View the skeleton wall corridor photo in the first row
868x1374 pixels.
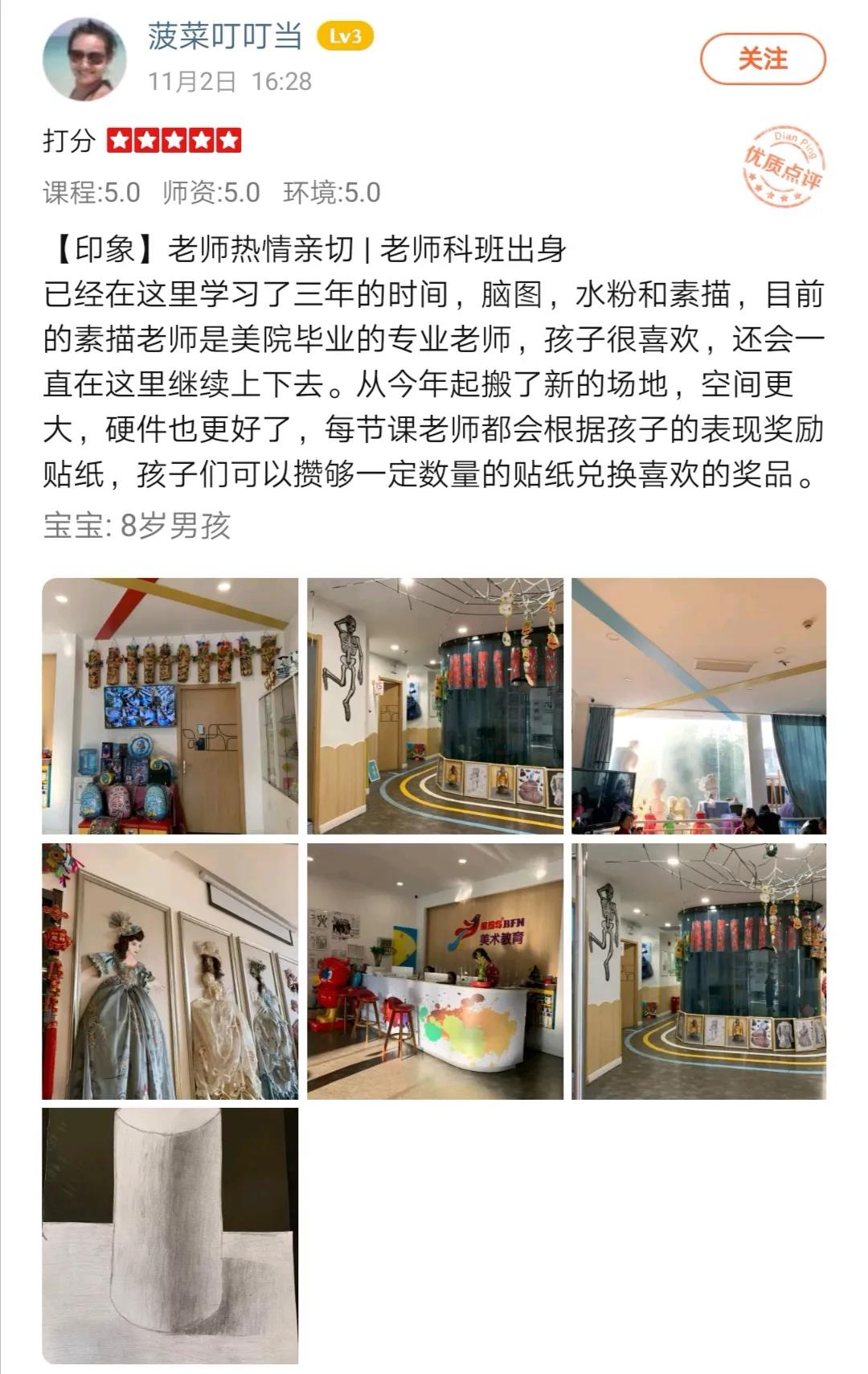click(x=435, y=706)
